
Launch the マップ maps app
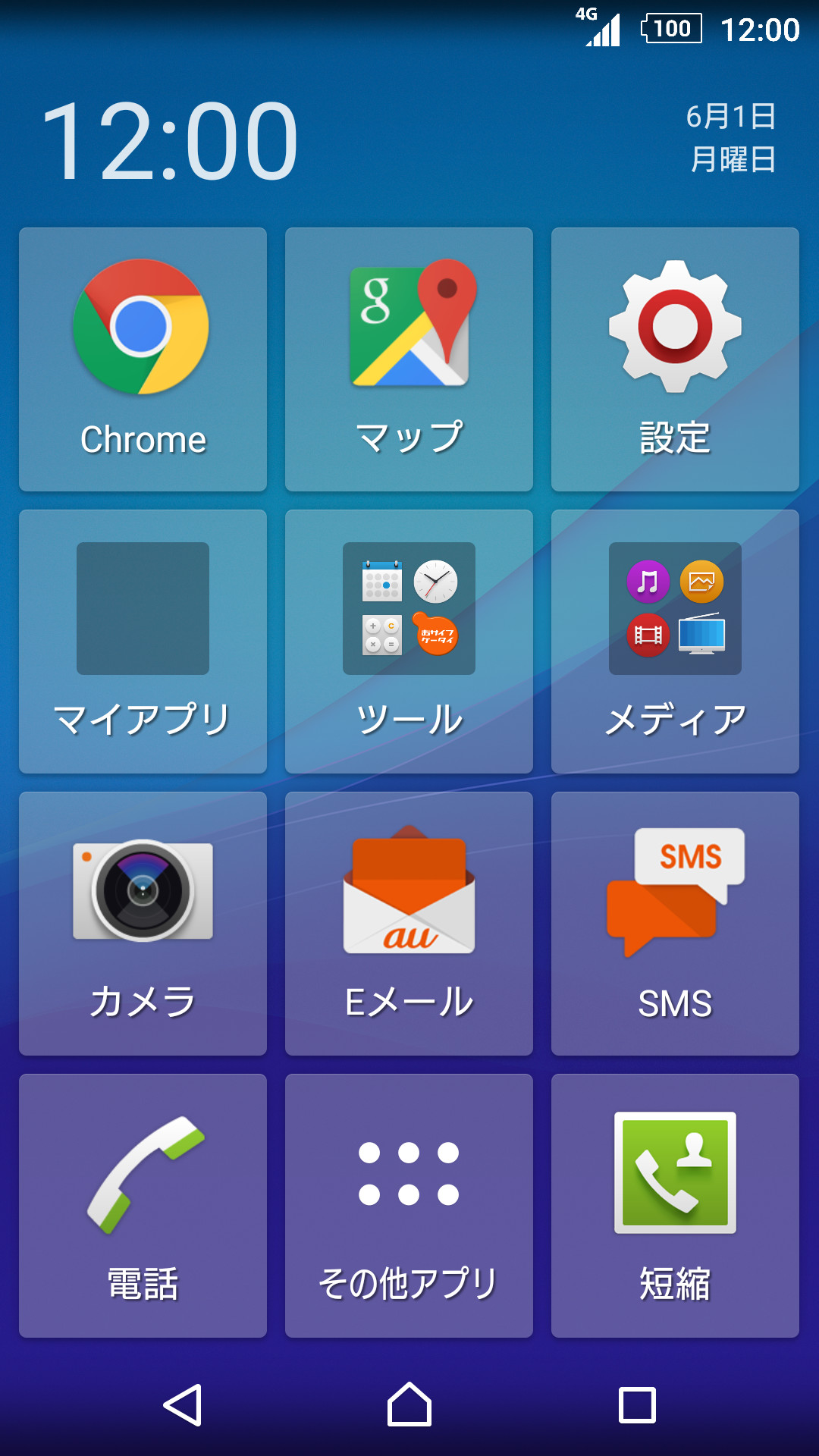click(409, 359)
